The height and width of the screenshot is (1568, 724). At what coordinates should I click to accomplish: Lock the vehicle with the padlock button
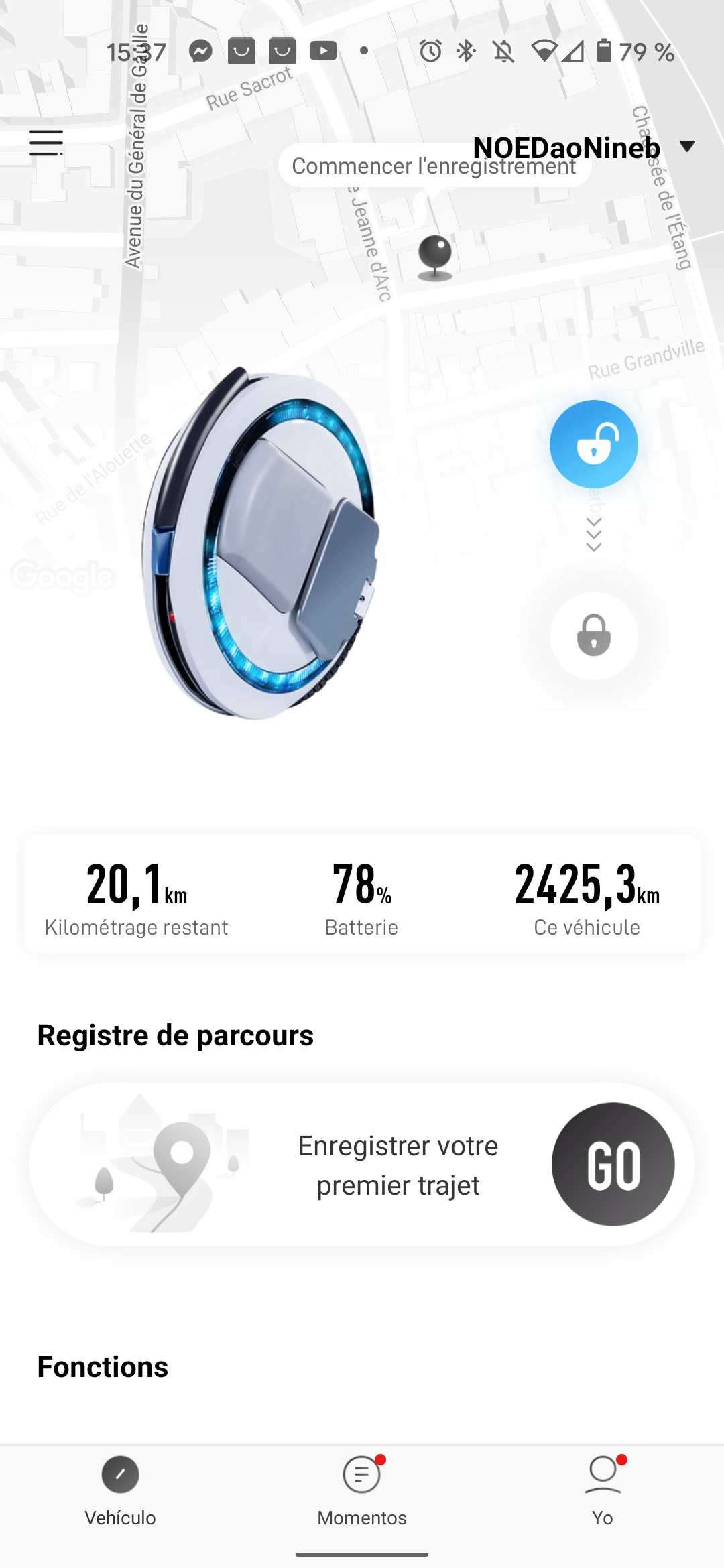[x=594, y=635]
